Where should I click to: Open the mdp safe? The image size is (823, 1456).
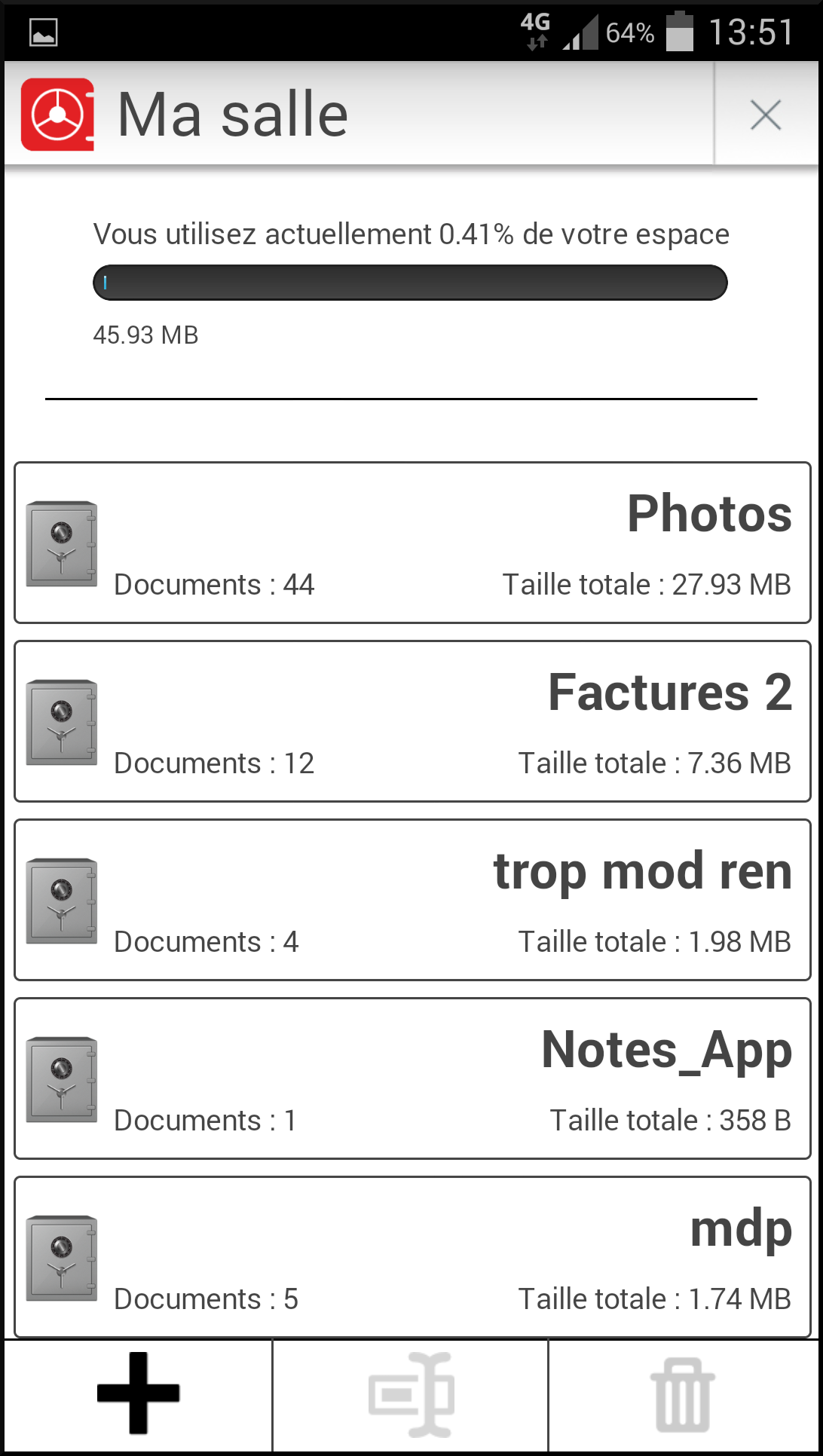click(x=412, y=1256)
